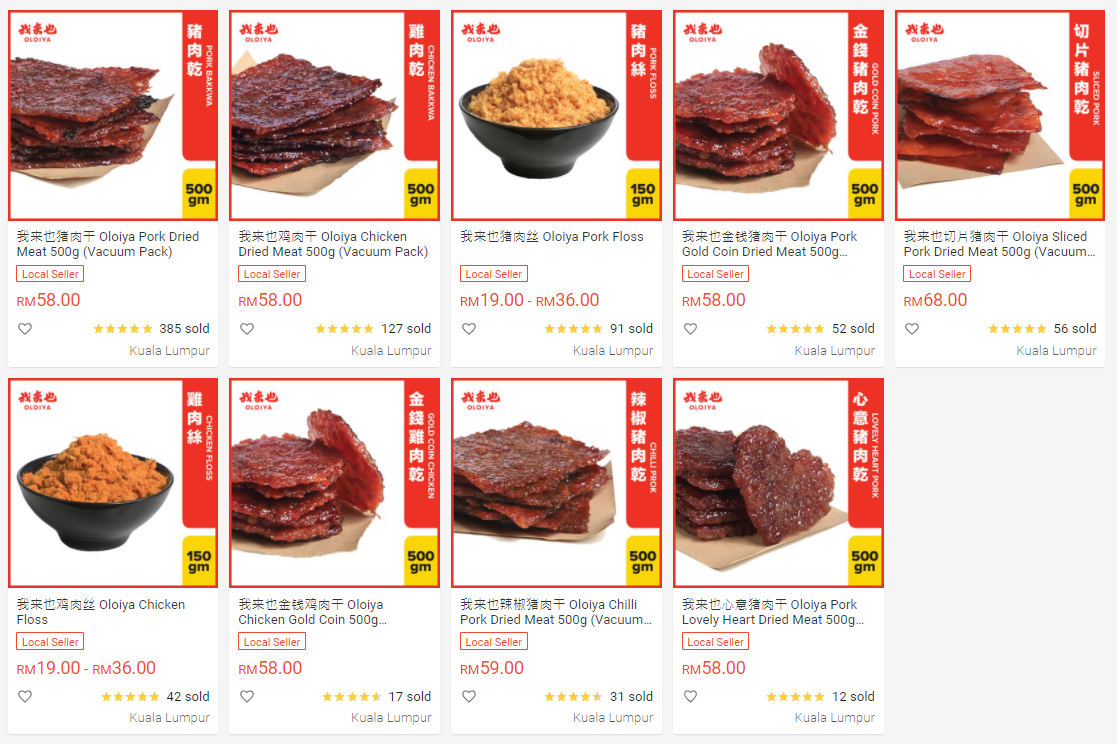This screenshot has height=744, width=1117.
Task: Favorite the Pork Lovely Heart Dried Meat
Action: 691,697
